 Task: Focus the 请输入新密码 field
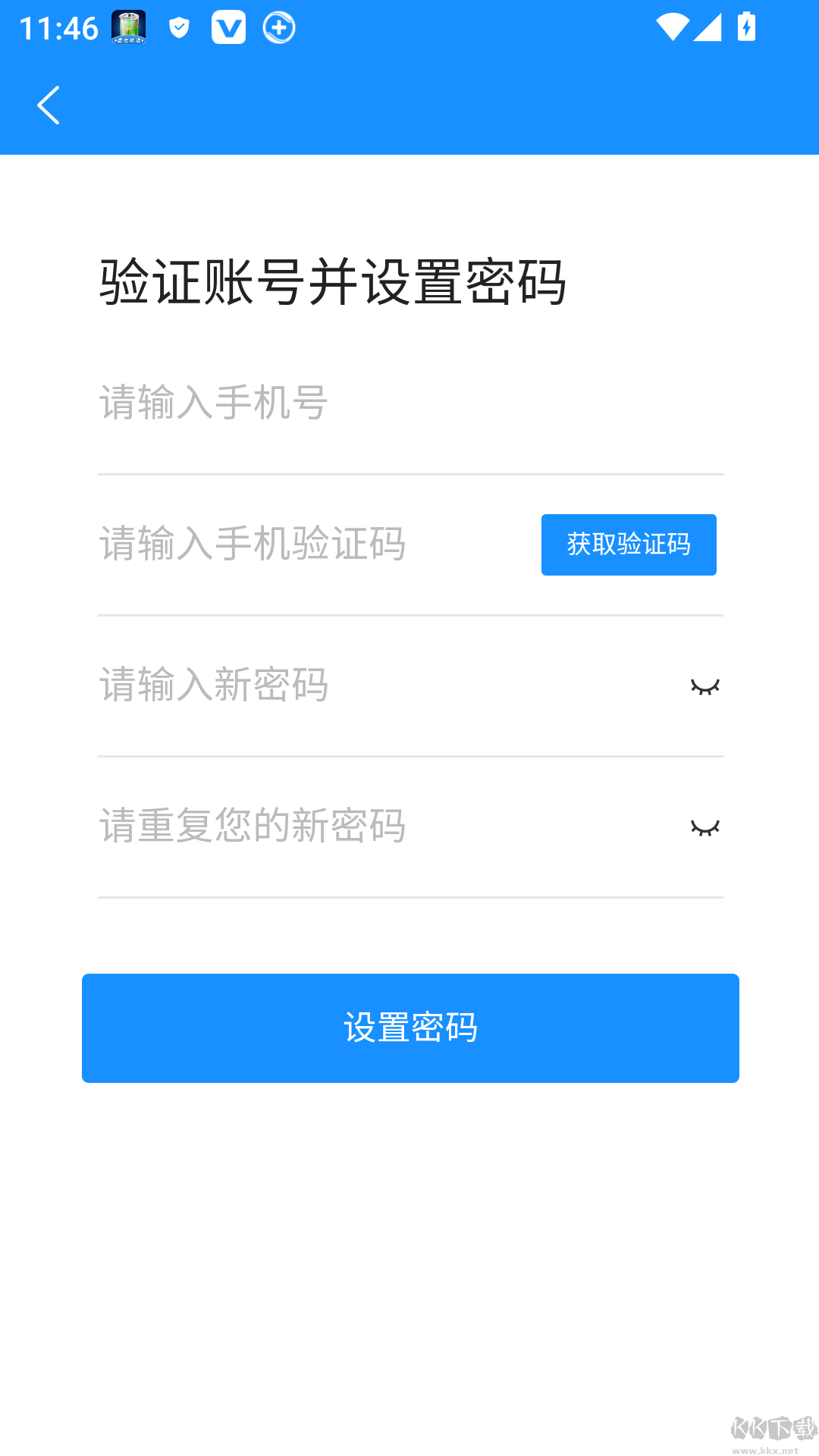click(x=303, y=686)
